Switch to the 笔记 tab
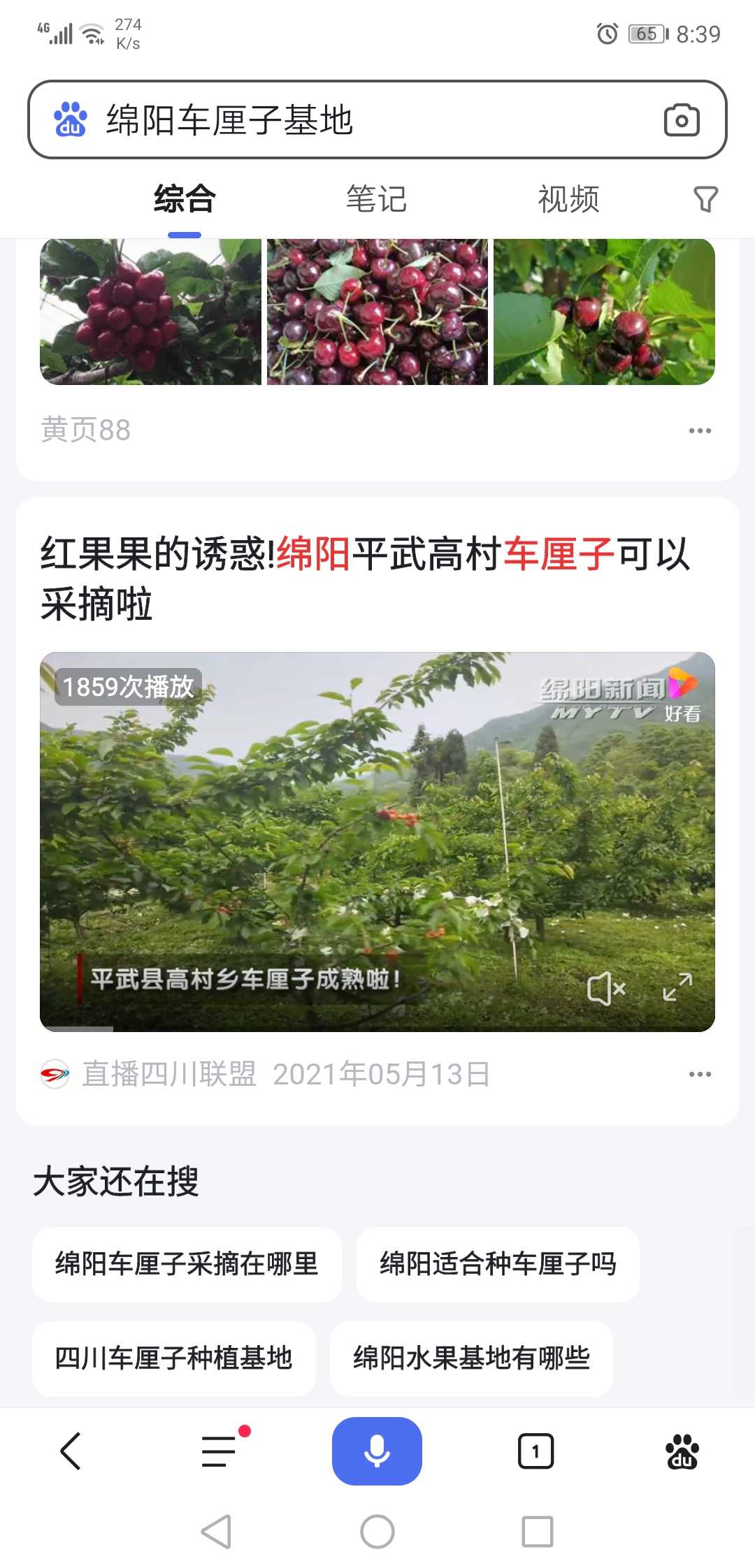 (377, 199)
